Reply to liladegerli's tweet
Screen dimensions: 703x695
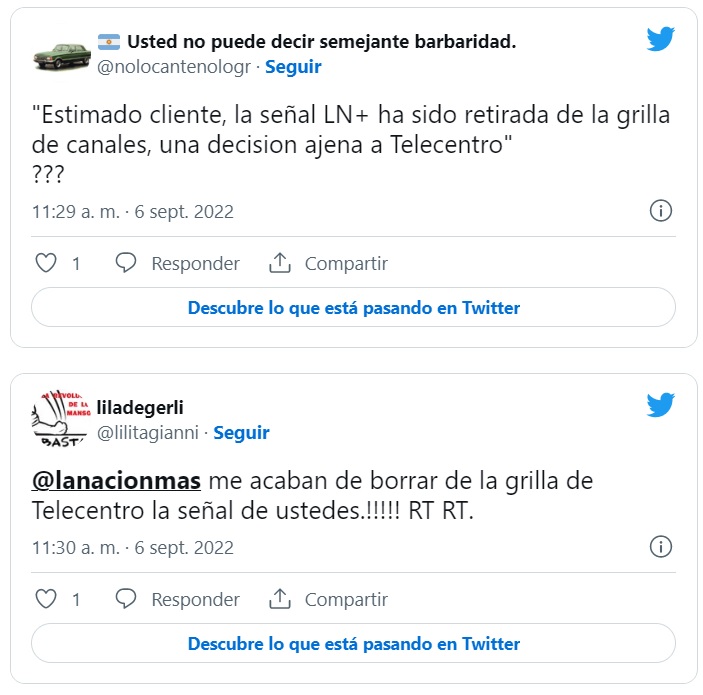178,600
